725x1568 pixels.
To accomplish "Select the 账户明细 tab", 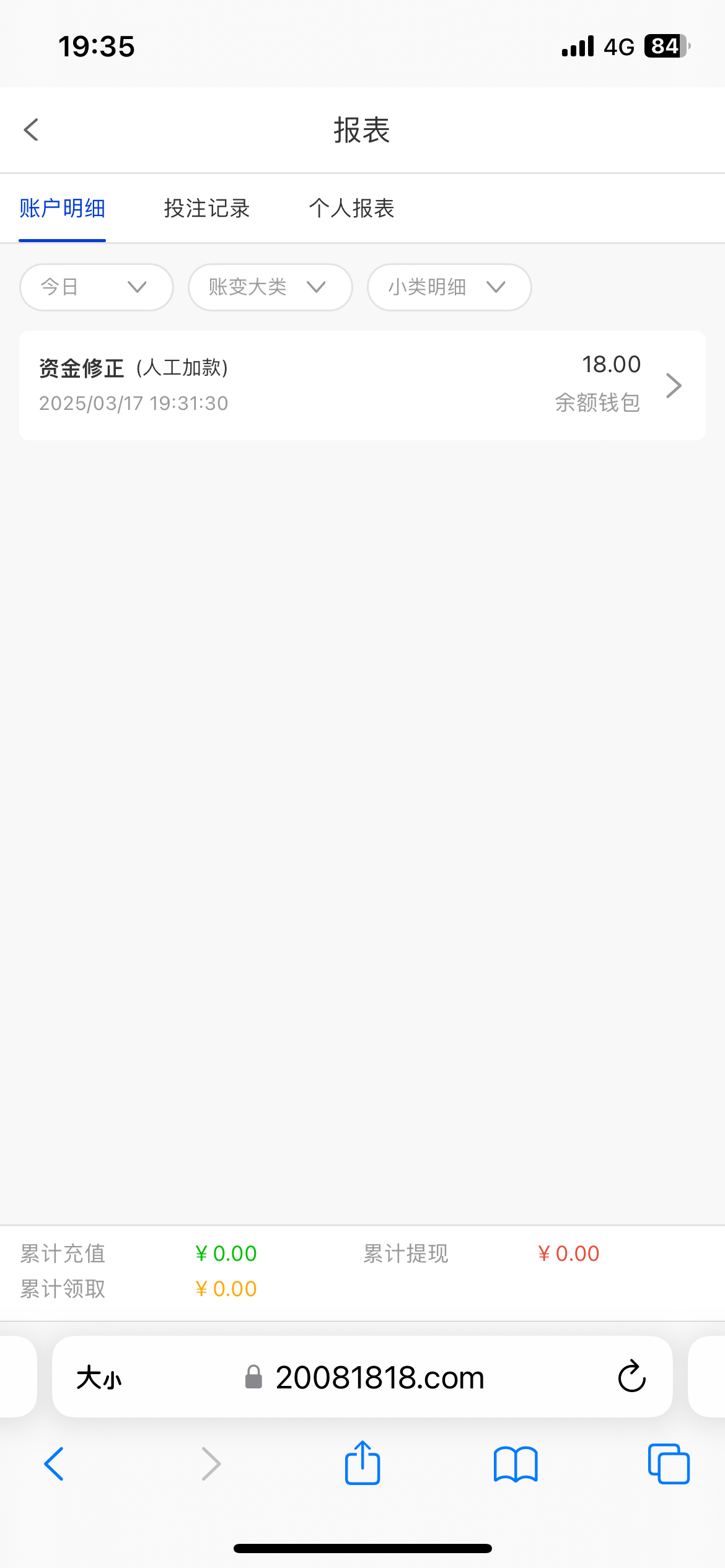I will point(62,208).
